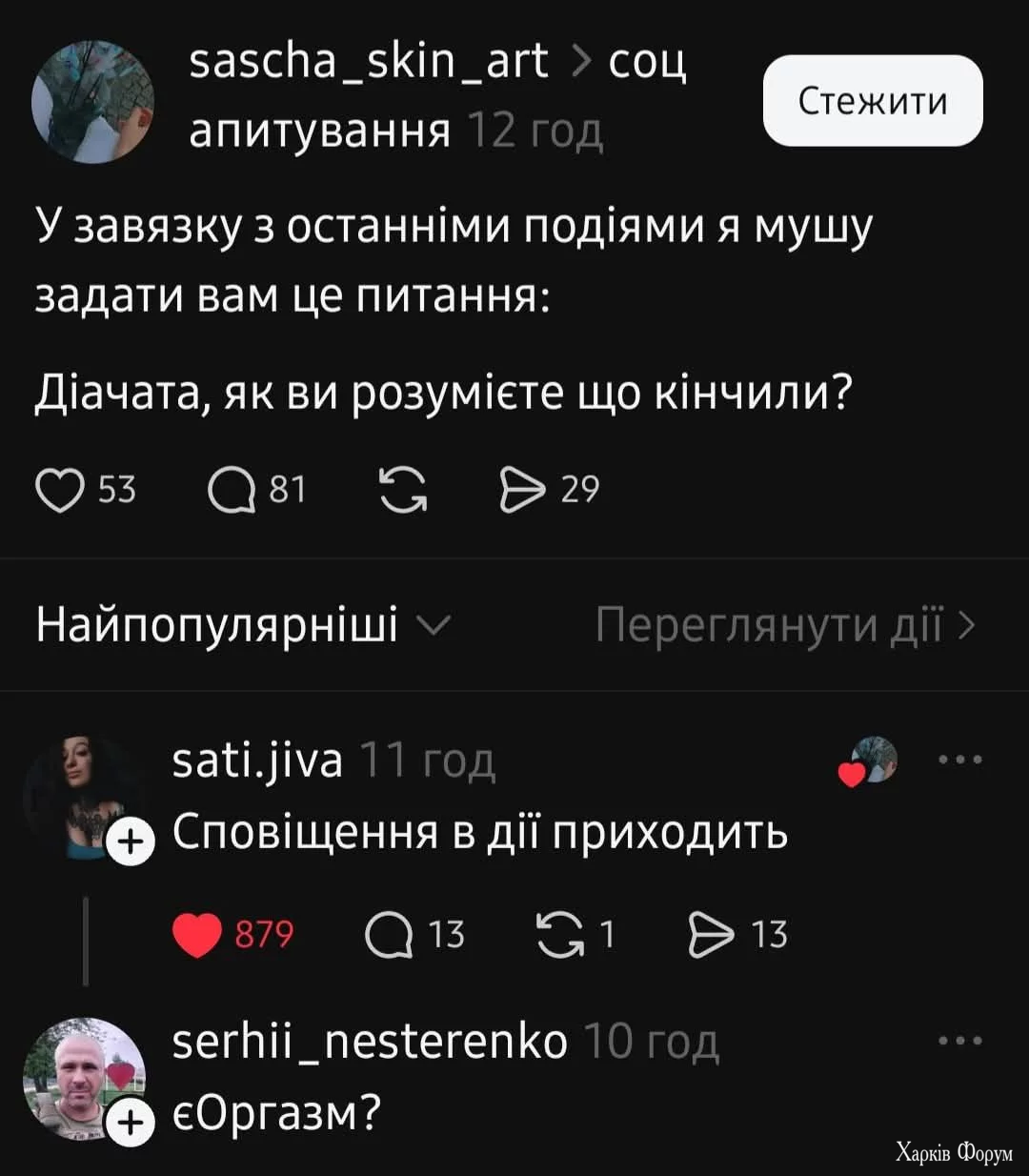Open serhii_nesterenko's profile by username
The image size is (1029, 1176).
370,1041
